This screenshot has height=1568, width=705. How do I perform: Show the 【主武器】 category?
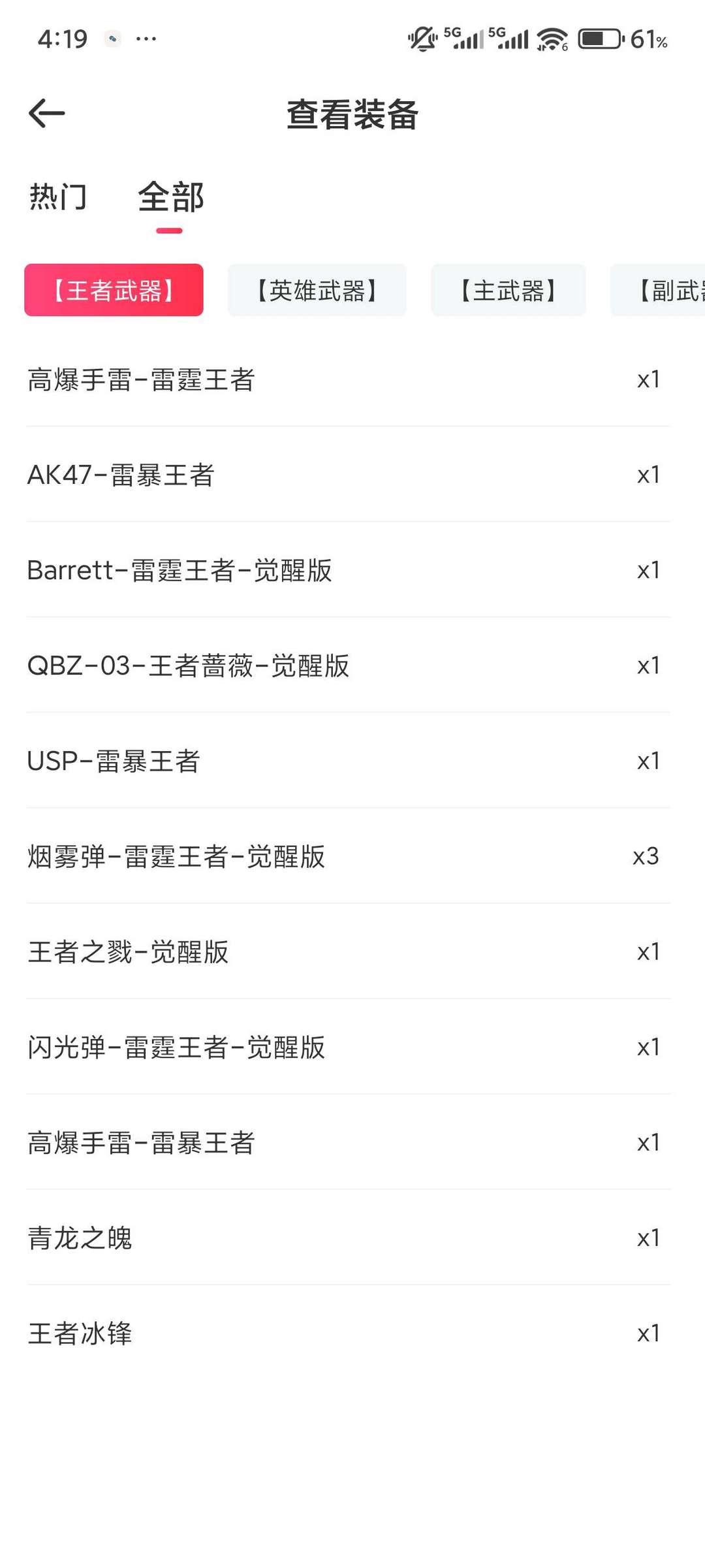click(508, 291)
